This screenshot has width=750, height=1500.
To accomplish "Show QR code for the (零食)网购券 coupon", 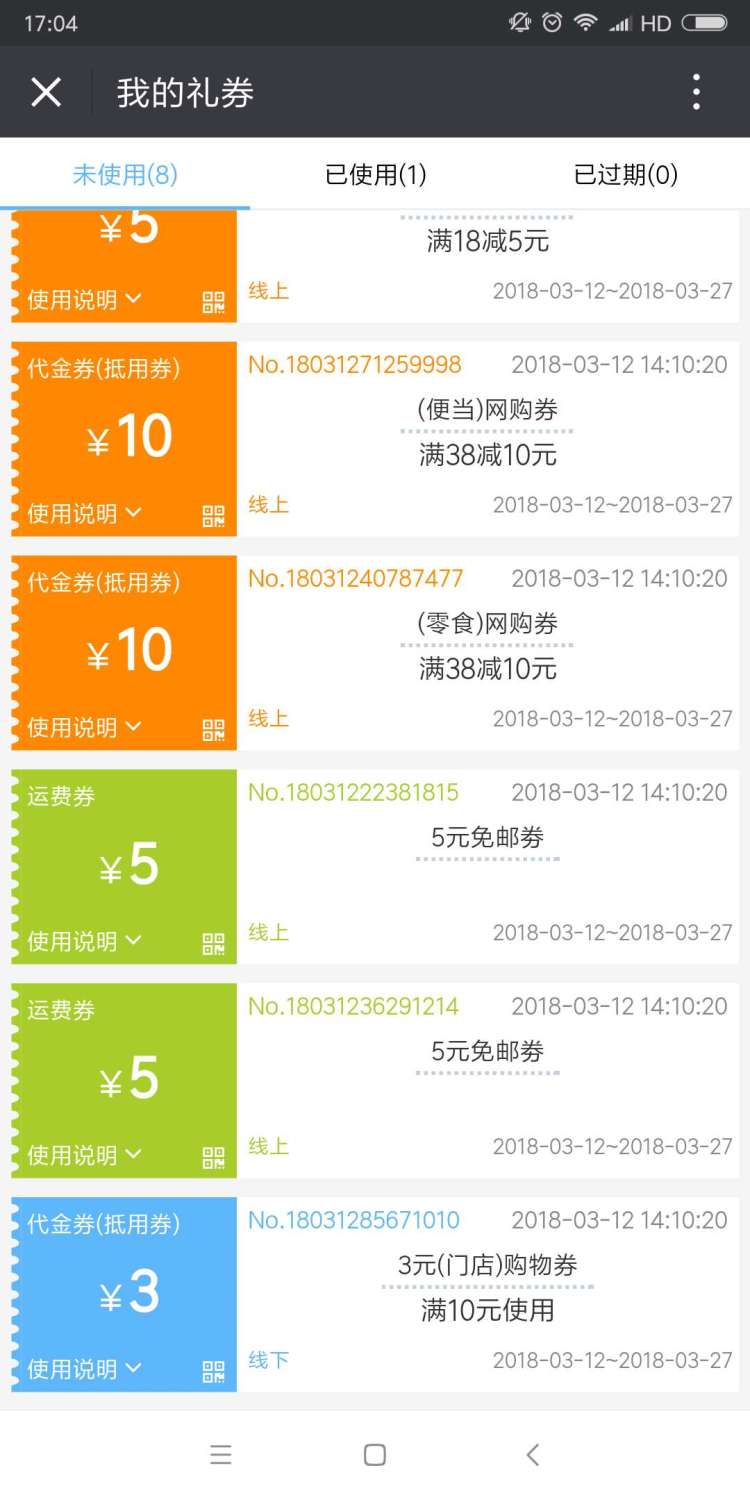I will pos(214,730).
